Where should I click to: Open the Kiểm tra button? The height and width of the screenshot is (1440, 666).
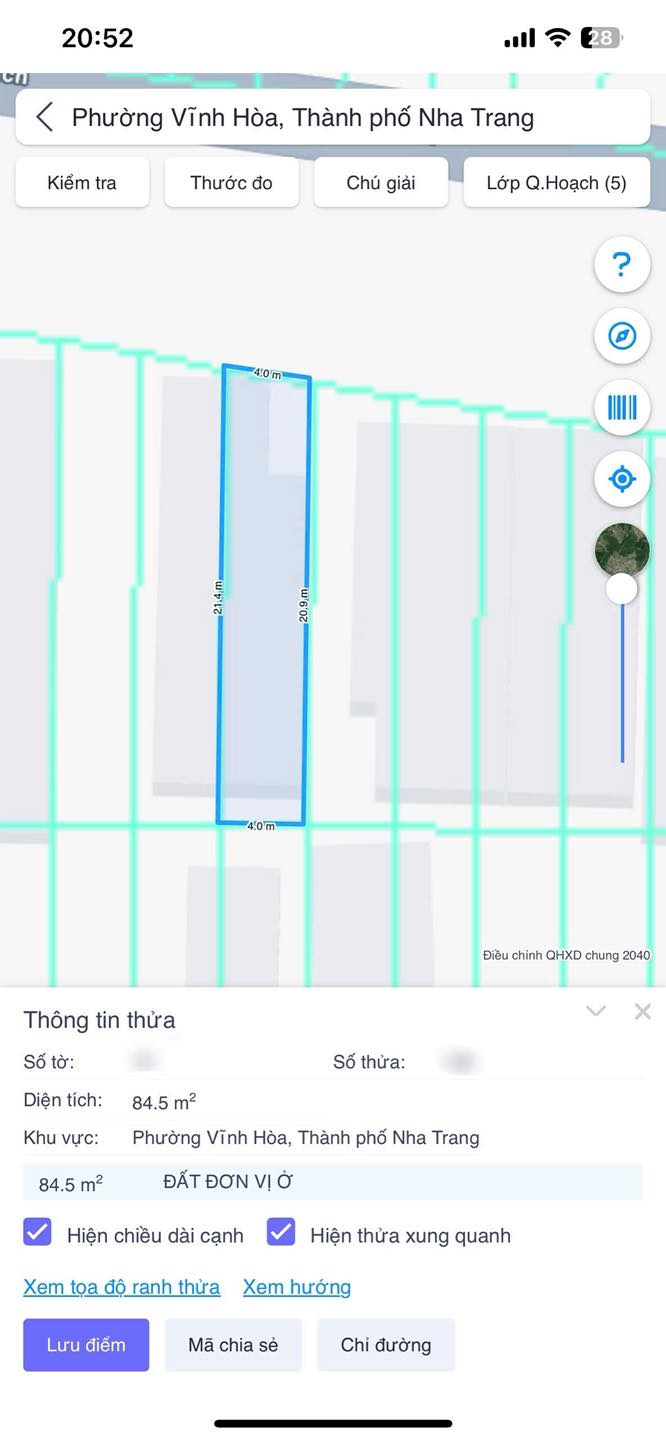click(82, 183)
